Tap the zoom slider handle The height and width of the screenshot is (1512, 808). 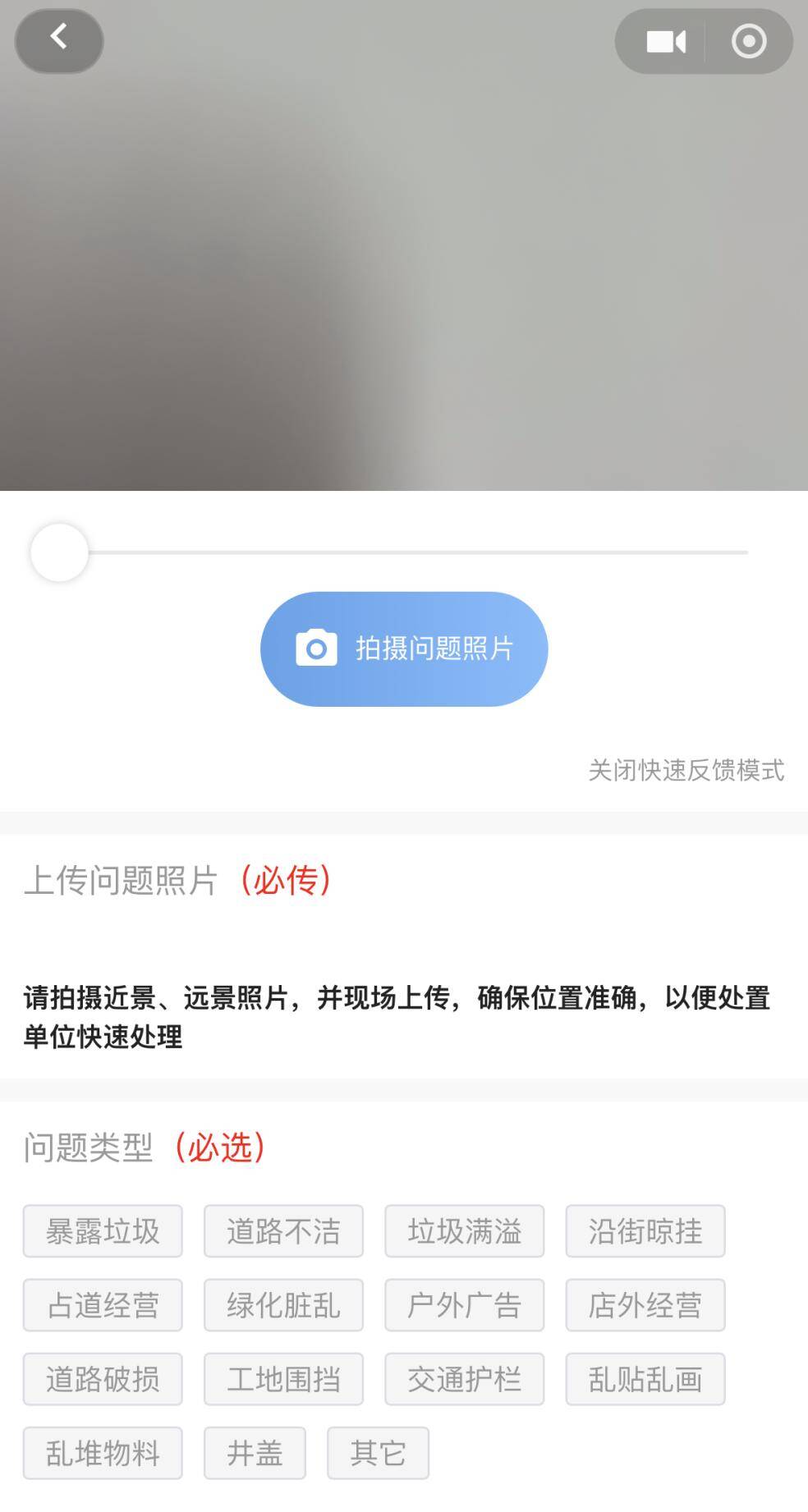click(x=59, y=552)
